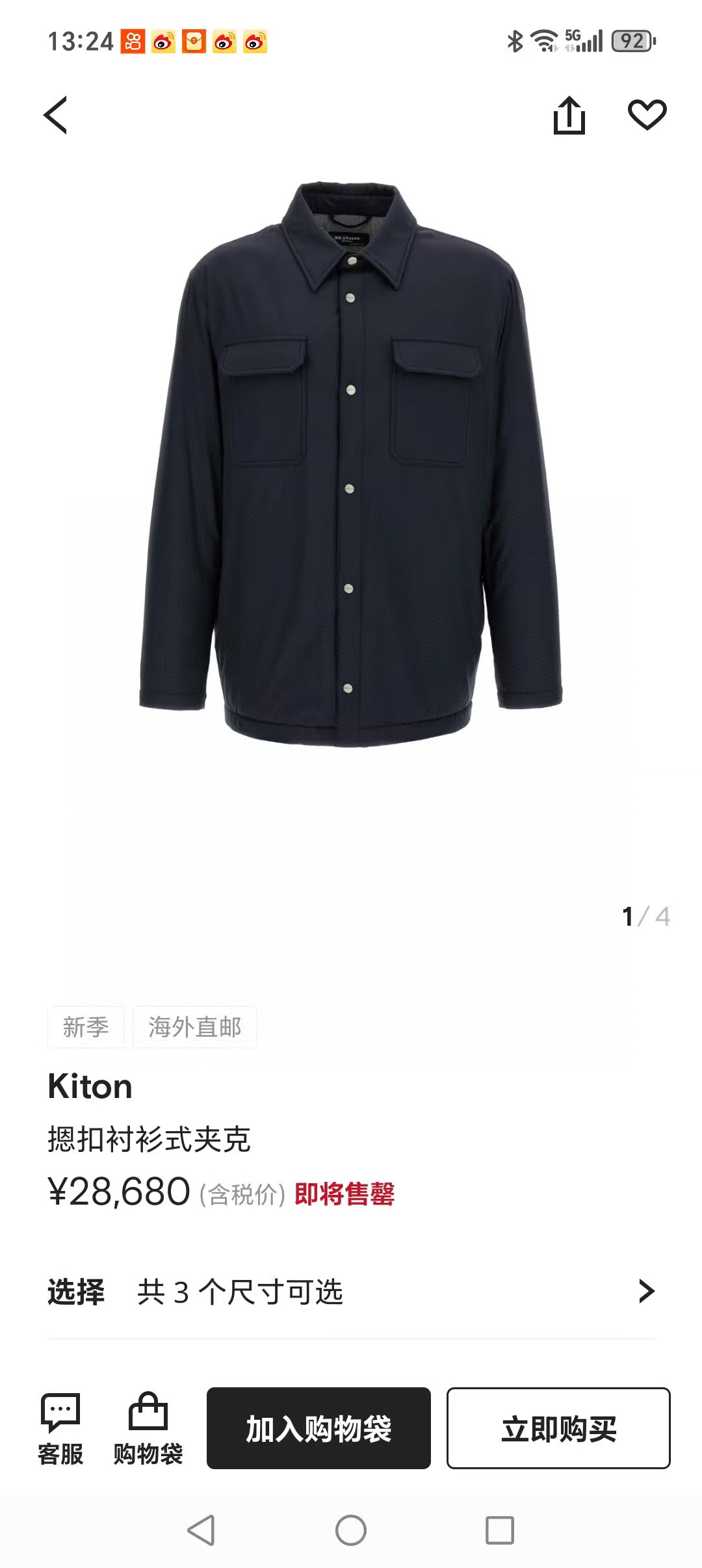The height and width of the screenshot is (1568, 702).
Task: Share this Kiton jacket
Action: point(569,116)
